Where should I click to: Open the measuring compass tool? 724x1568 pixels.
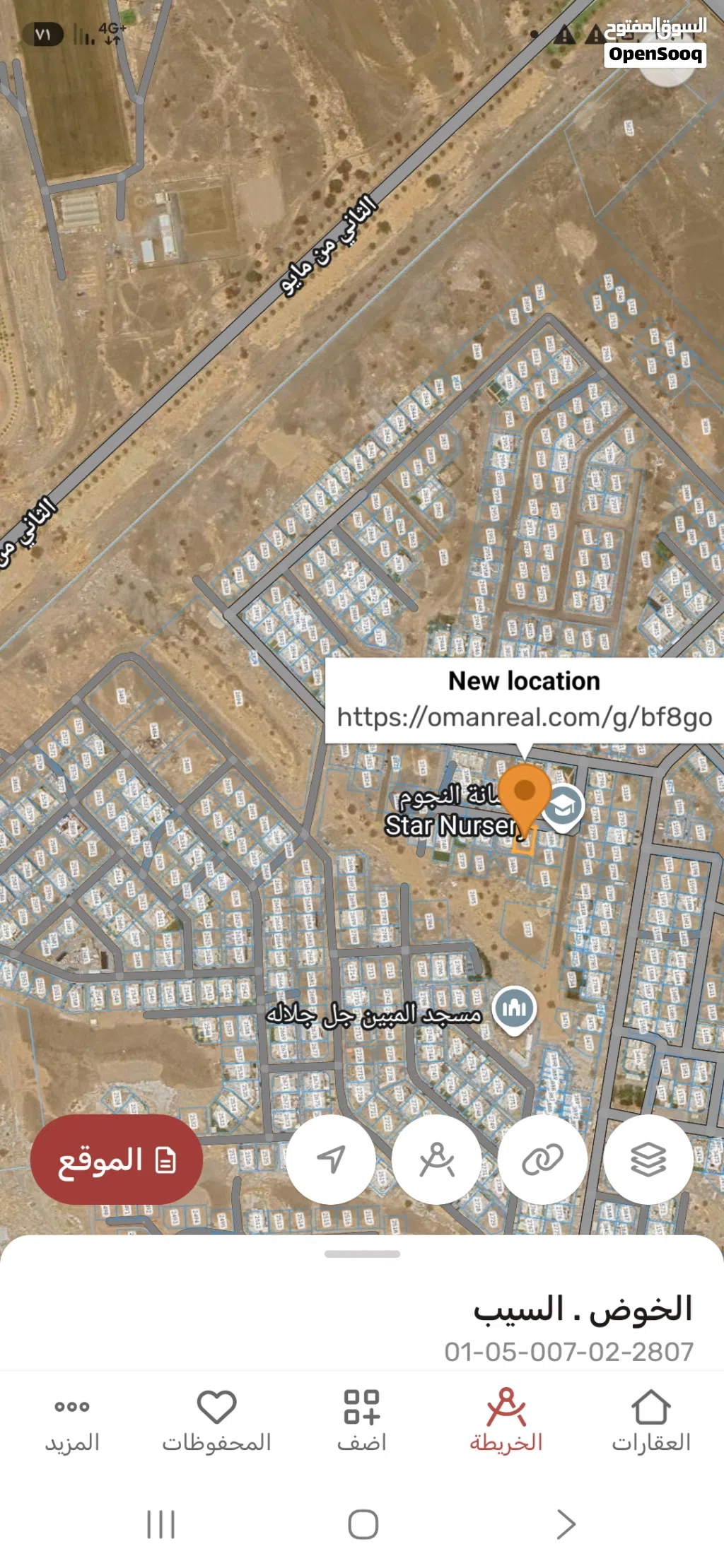tap(437, 1160)
